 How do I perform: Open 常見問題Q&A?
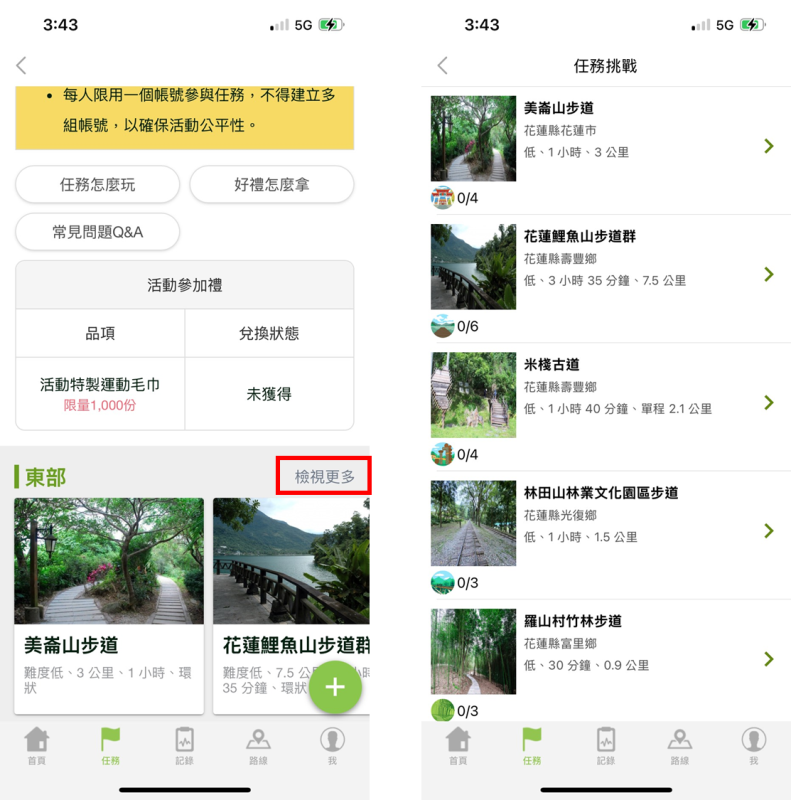point(97,232)
